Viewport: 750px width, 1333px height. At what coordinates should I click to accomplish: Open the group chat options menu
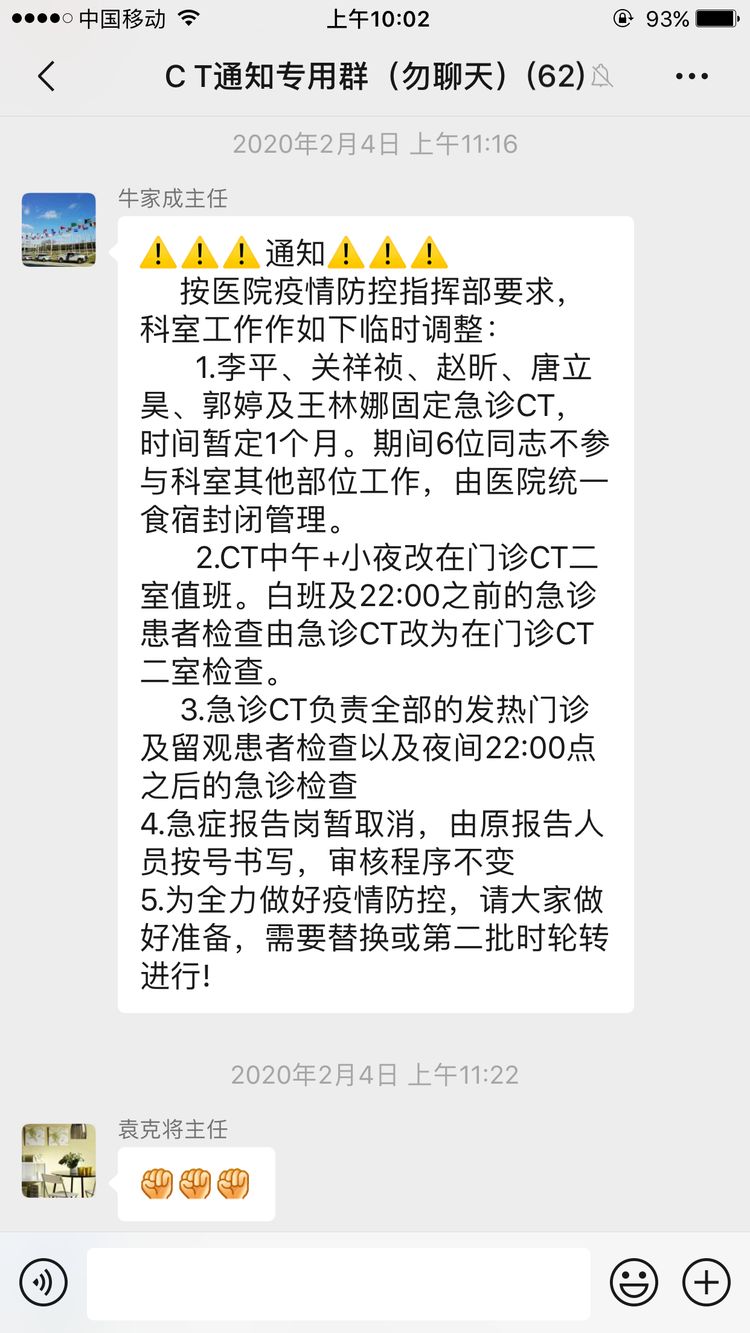click(692, 77)
